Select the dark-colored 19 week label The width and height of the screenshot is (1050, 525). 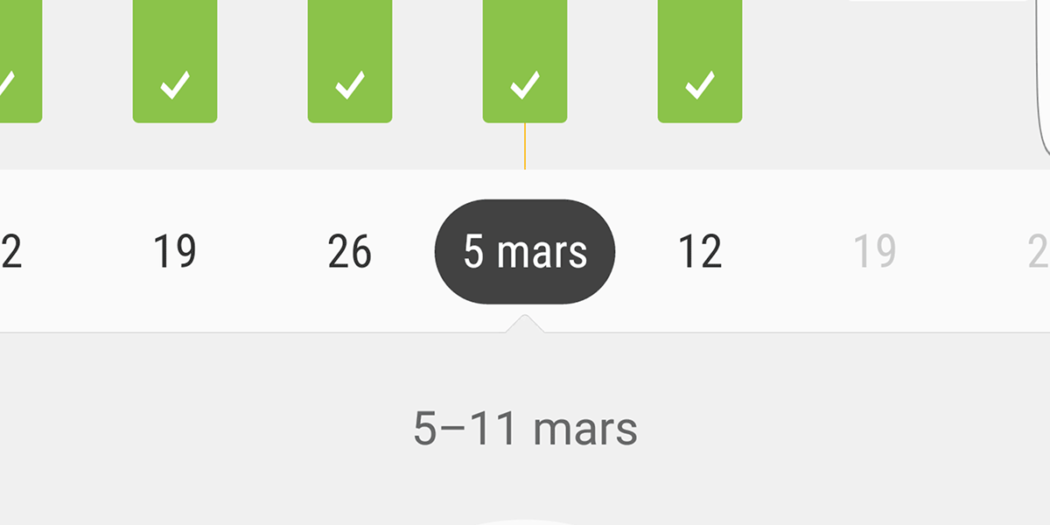174,252
